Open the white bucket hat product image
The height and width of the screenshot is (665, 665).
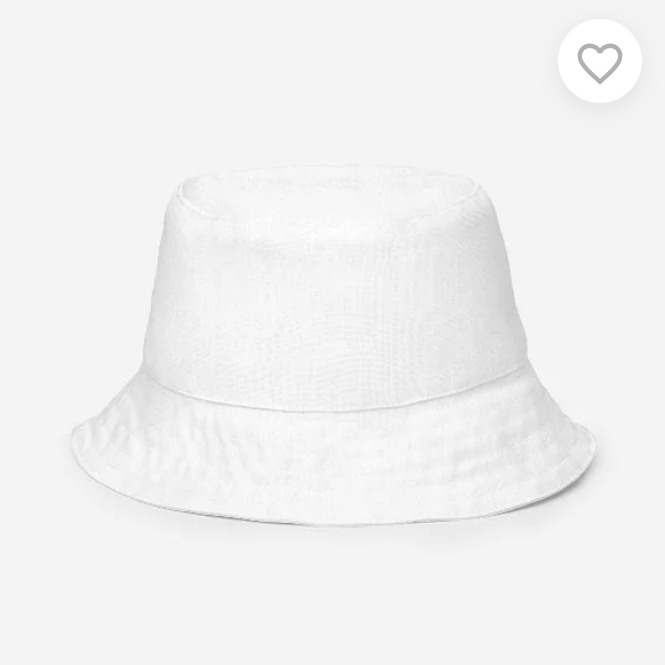coord(332,346)
